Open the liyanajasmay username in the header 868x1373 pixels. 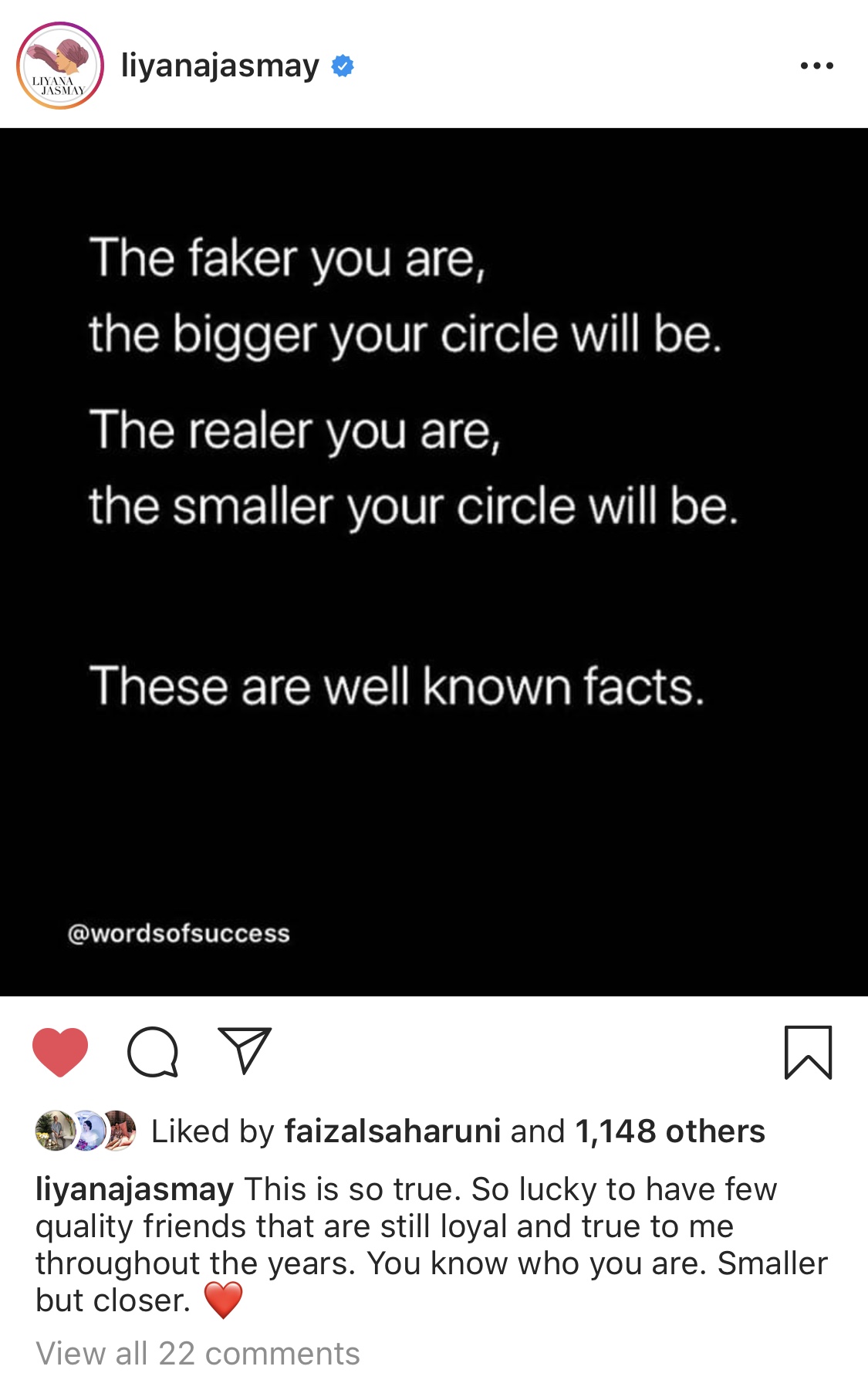click(220, 66)
